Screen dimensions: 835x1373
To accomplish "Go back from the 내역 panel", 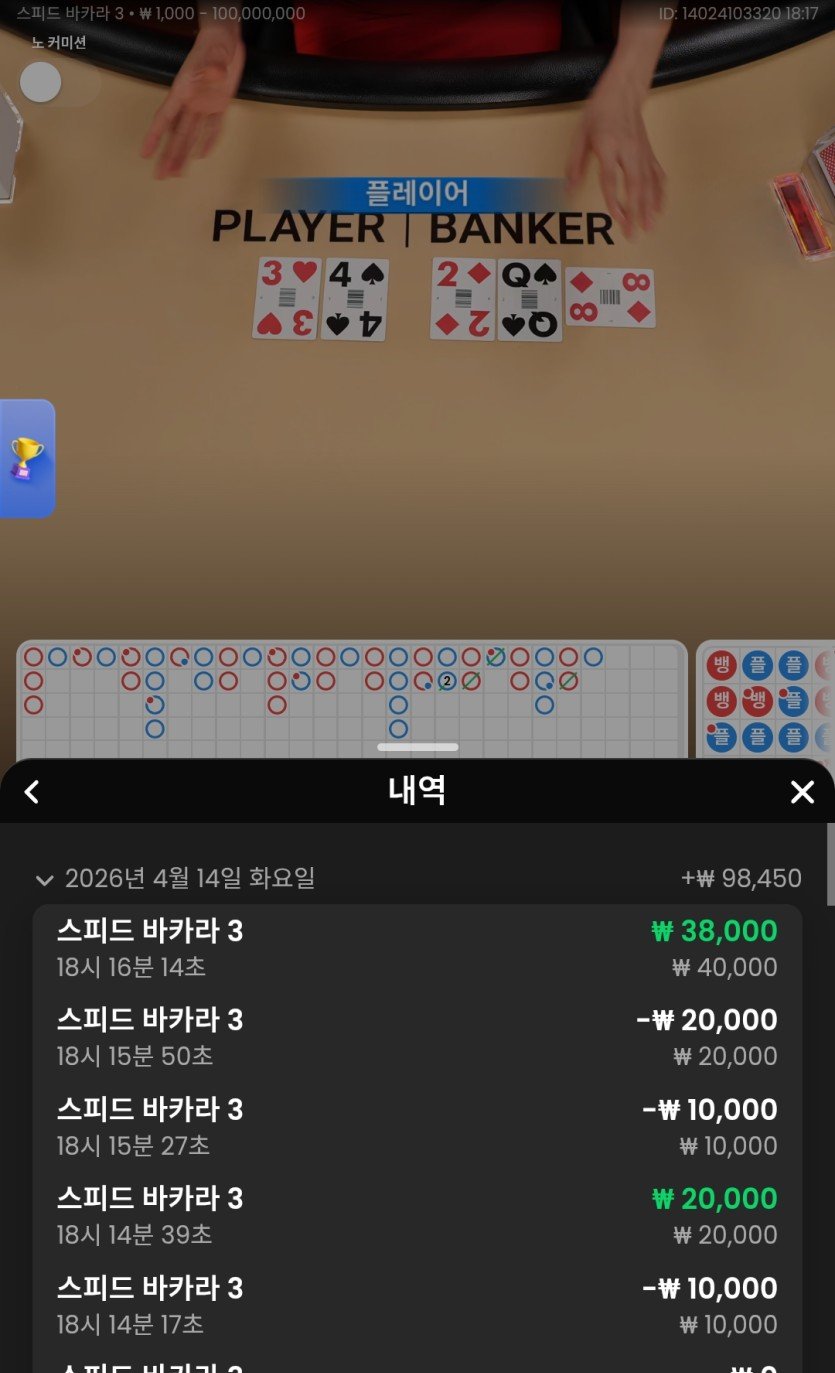I will pos(32,792).
